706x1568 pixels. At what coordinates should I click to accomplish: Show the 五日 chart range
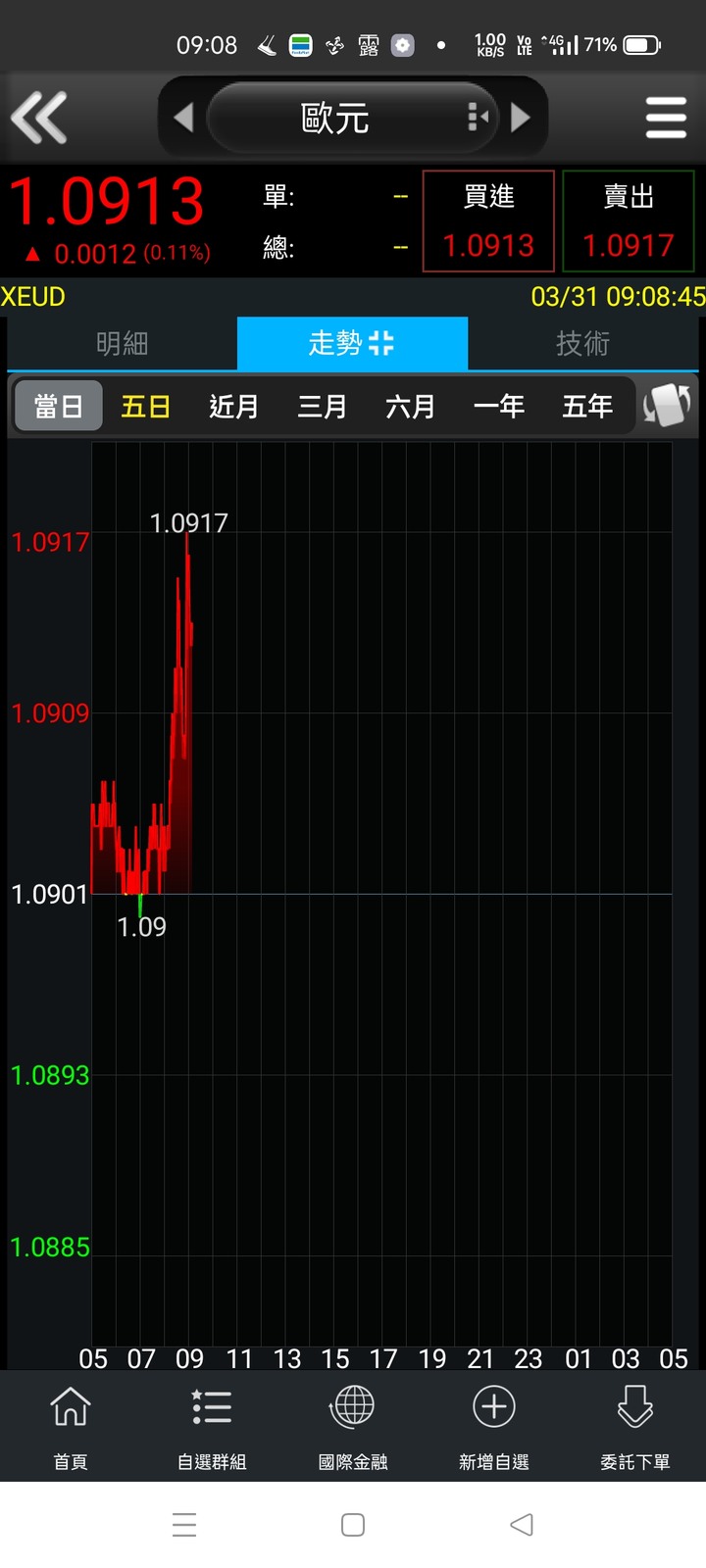tap(146, 406)
